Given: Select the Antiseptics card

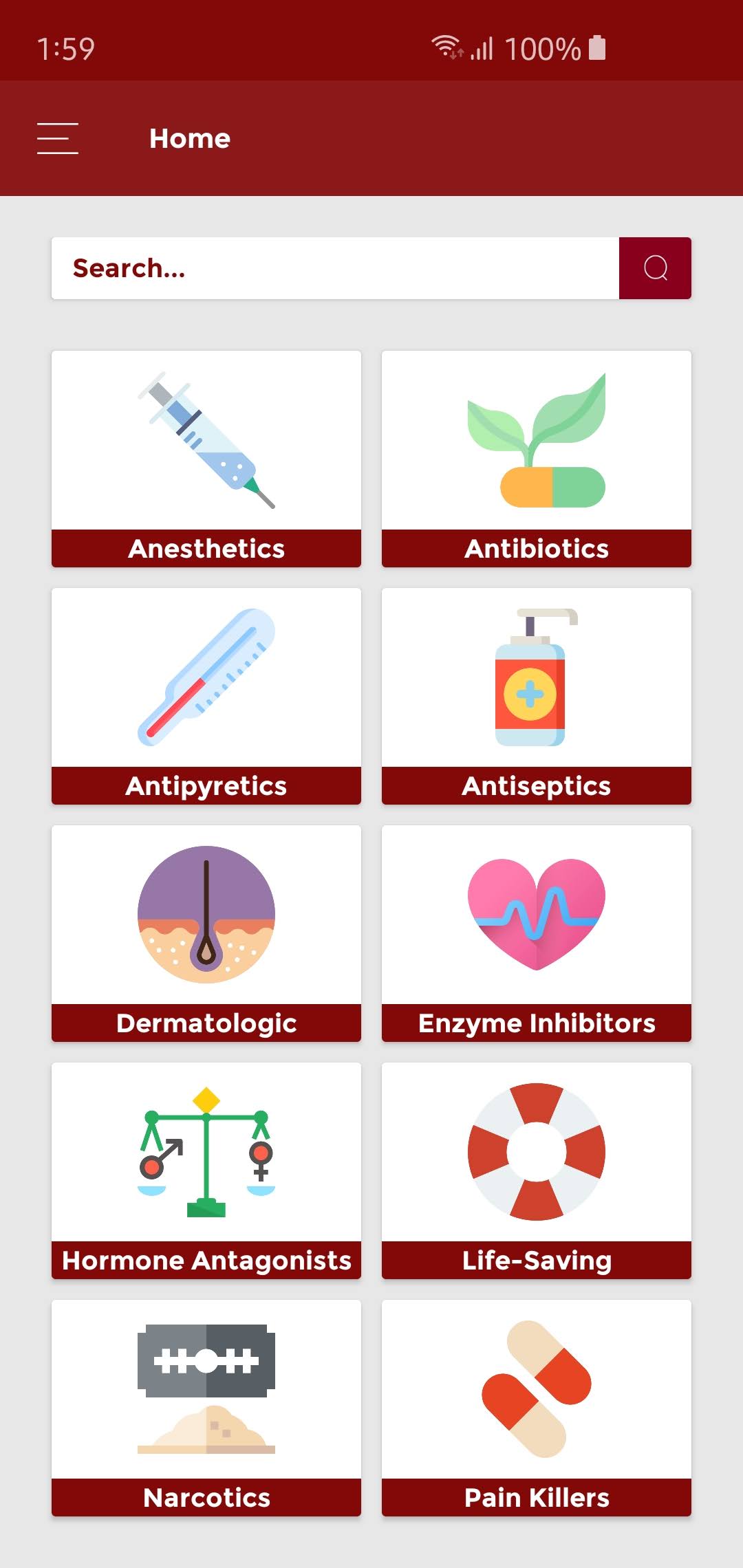Looking at the screenshot, I should coord(537,696).
